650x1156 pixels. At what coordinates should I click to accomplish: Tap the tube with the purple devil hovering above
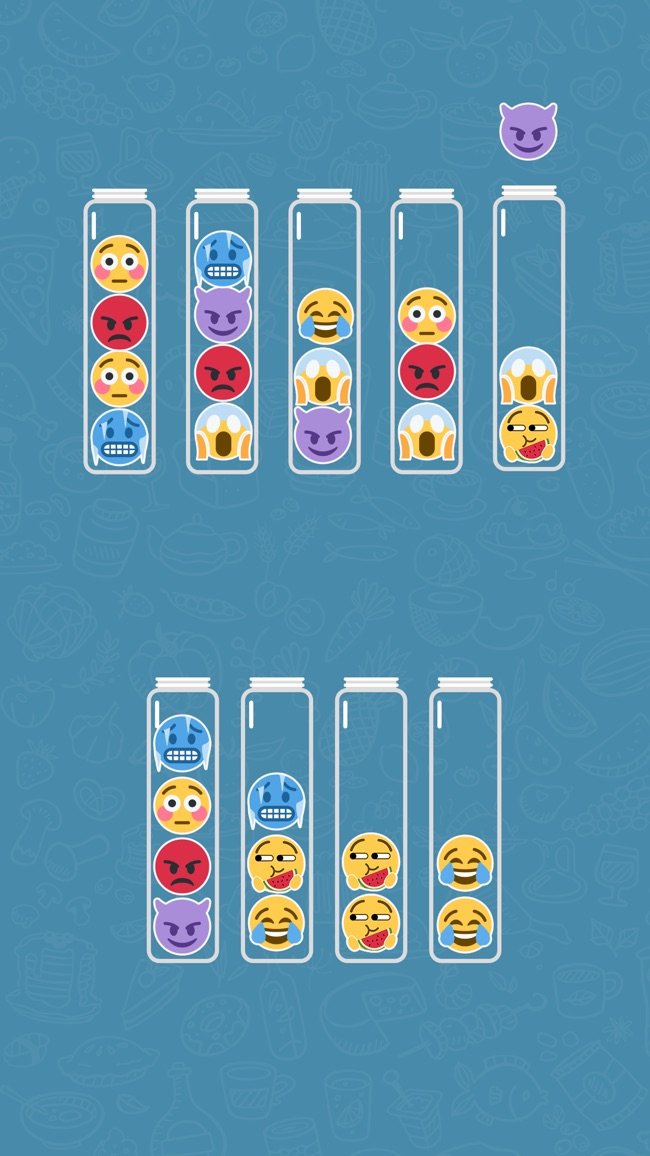coord(528,334)
